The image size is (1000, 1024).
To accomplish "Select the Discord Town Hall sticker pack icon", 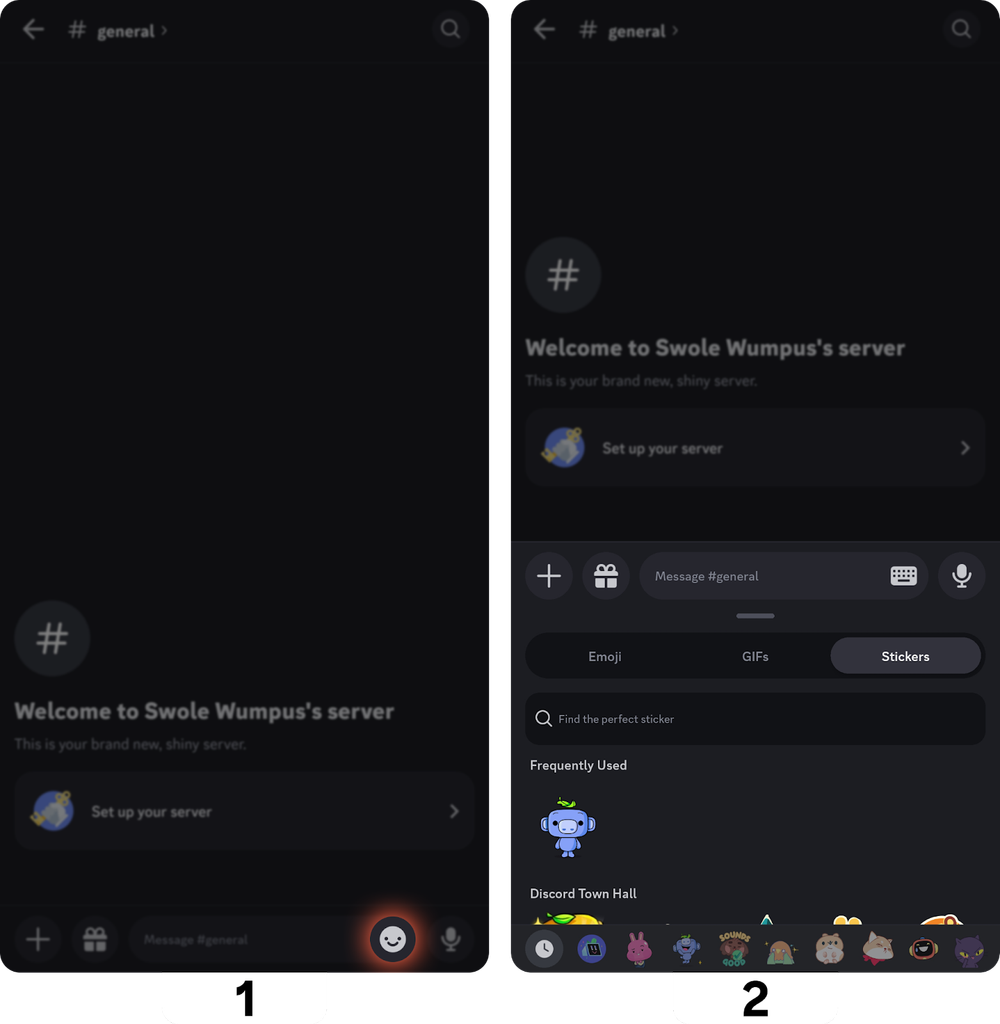I will click(592, 948).
